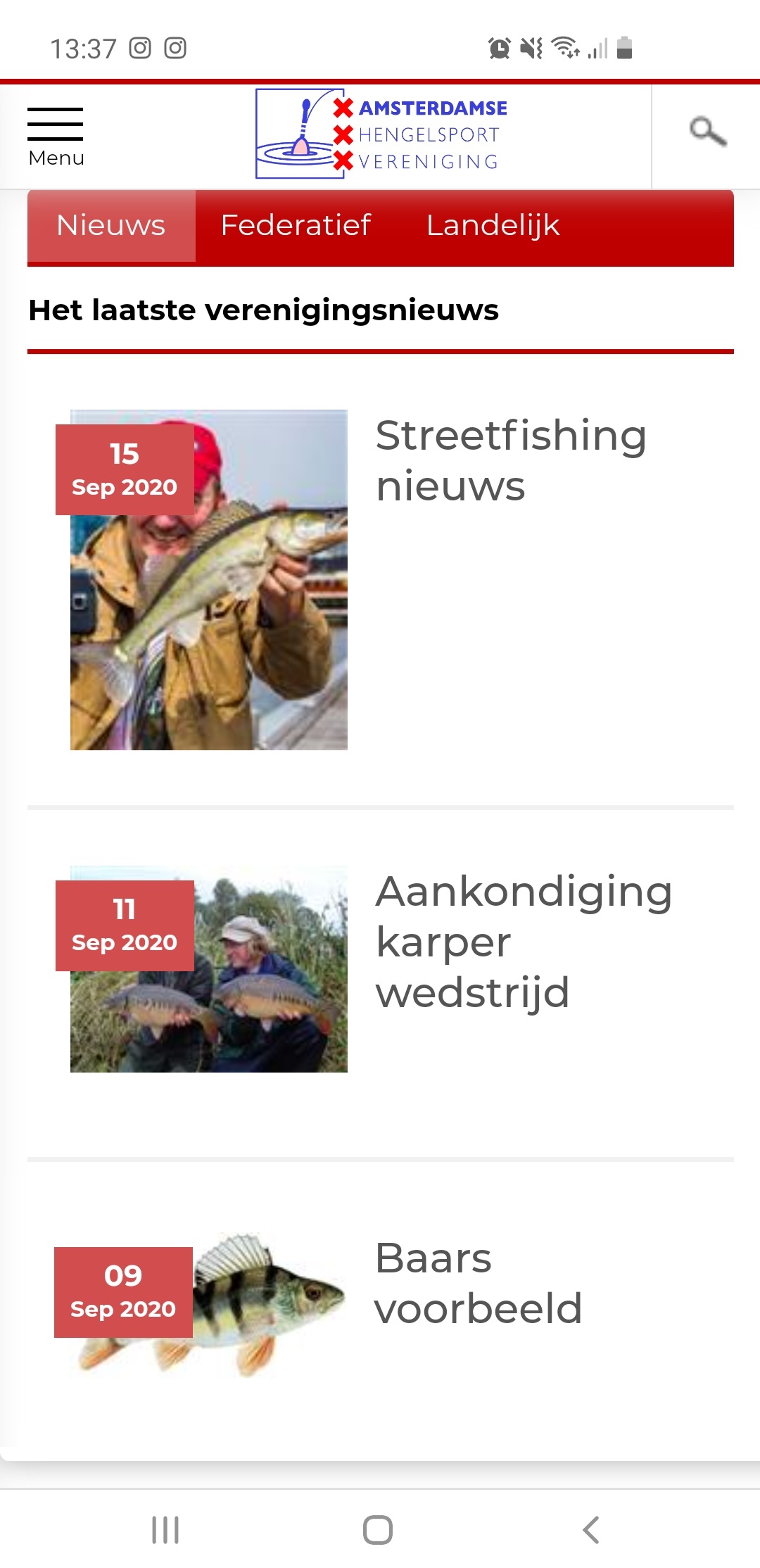
Task: Open the hamburger Menu
Action: click(x=56, y=136)
